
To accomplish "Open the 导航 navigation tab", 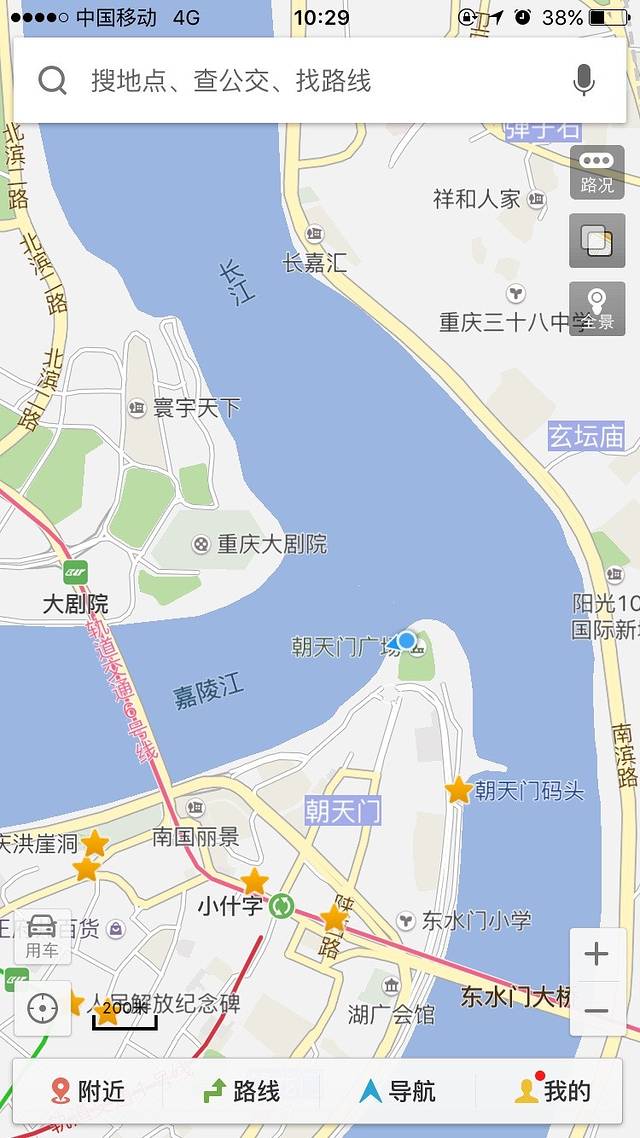I will point(398,1091).
